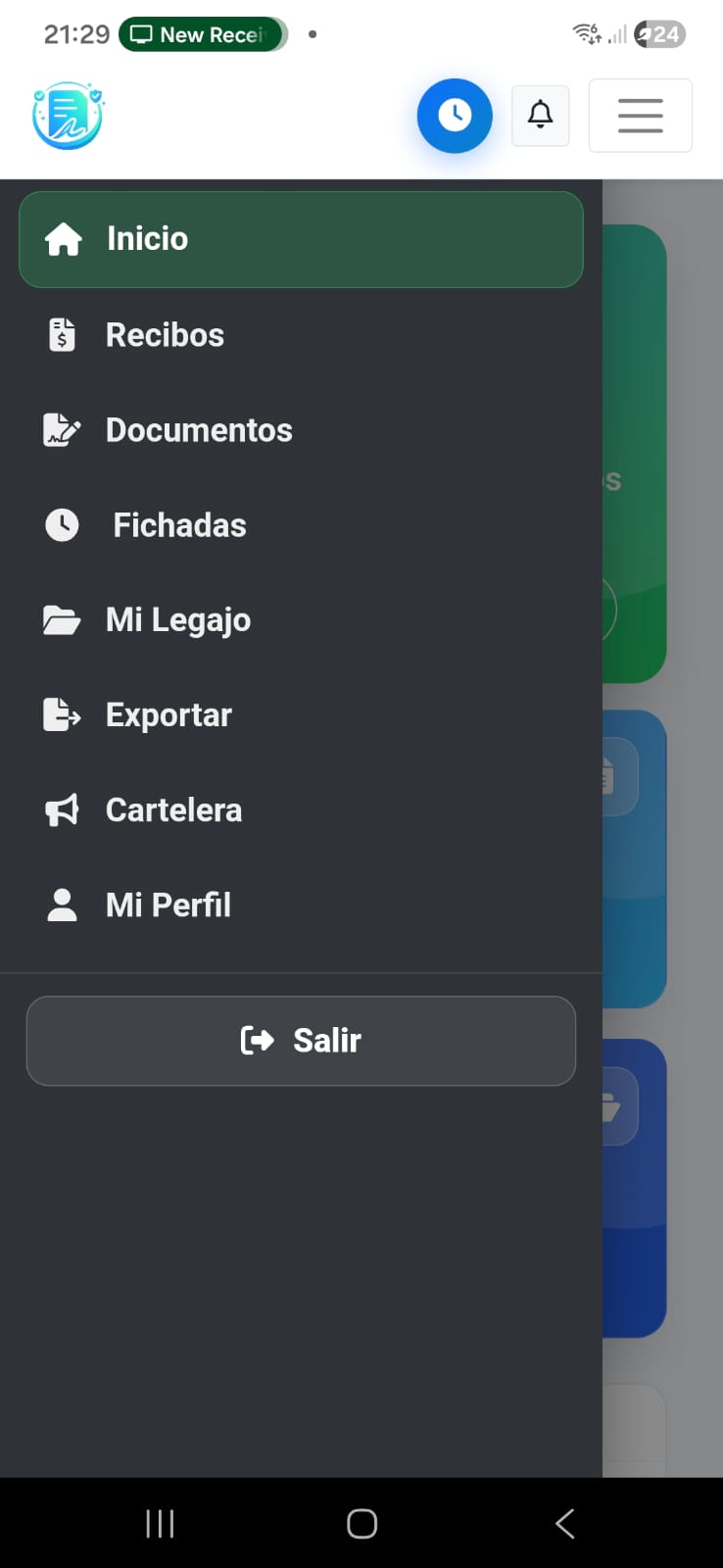Tap the home icon next to Inicio

point(64,238)
